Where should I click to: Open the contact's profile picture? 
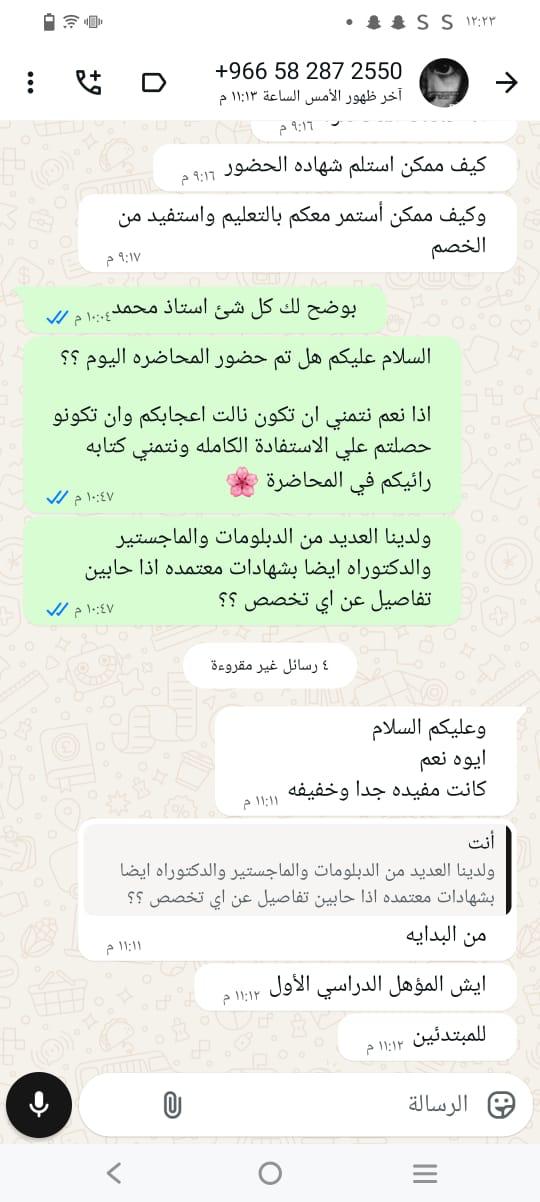[x=443, y=82]
